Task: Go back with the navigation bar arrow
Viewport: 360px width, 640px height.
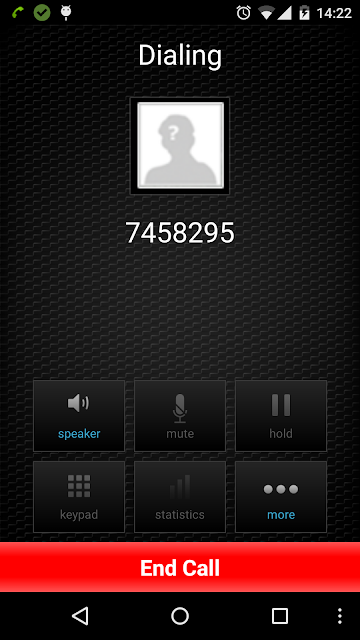Action: (x=80, y=616)
